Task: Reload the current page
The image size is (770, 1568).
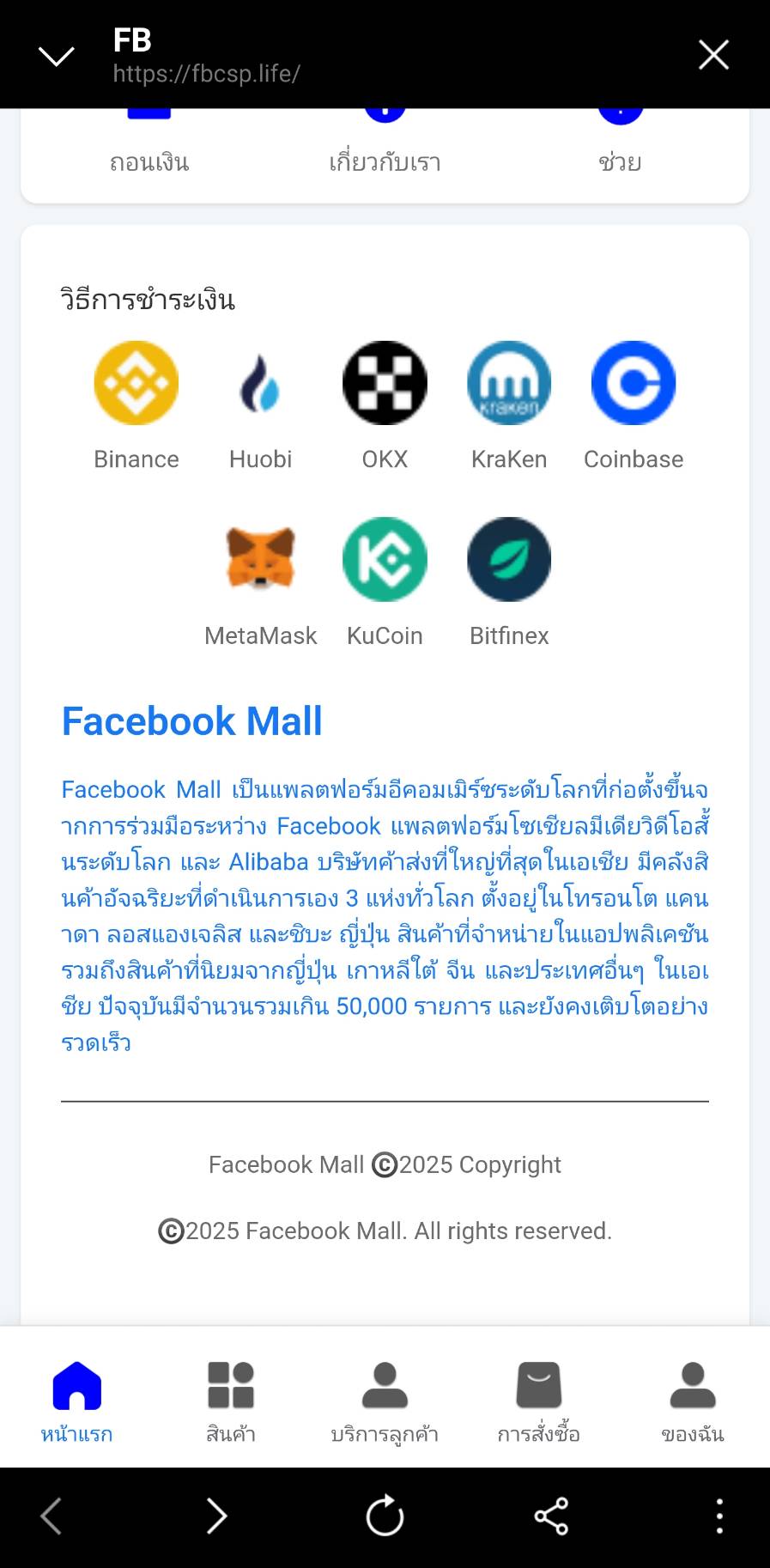Action: (x=385, y=1516)
